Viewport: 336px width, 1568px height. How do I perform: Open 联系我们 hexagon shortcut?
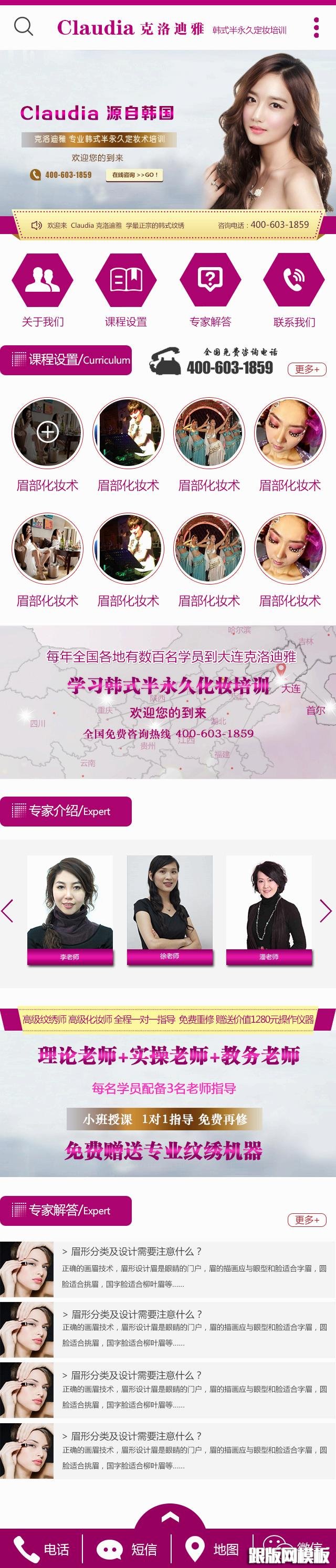294,290
